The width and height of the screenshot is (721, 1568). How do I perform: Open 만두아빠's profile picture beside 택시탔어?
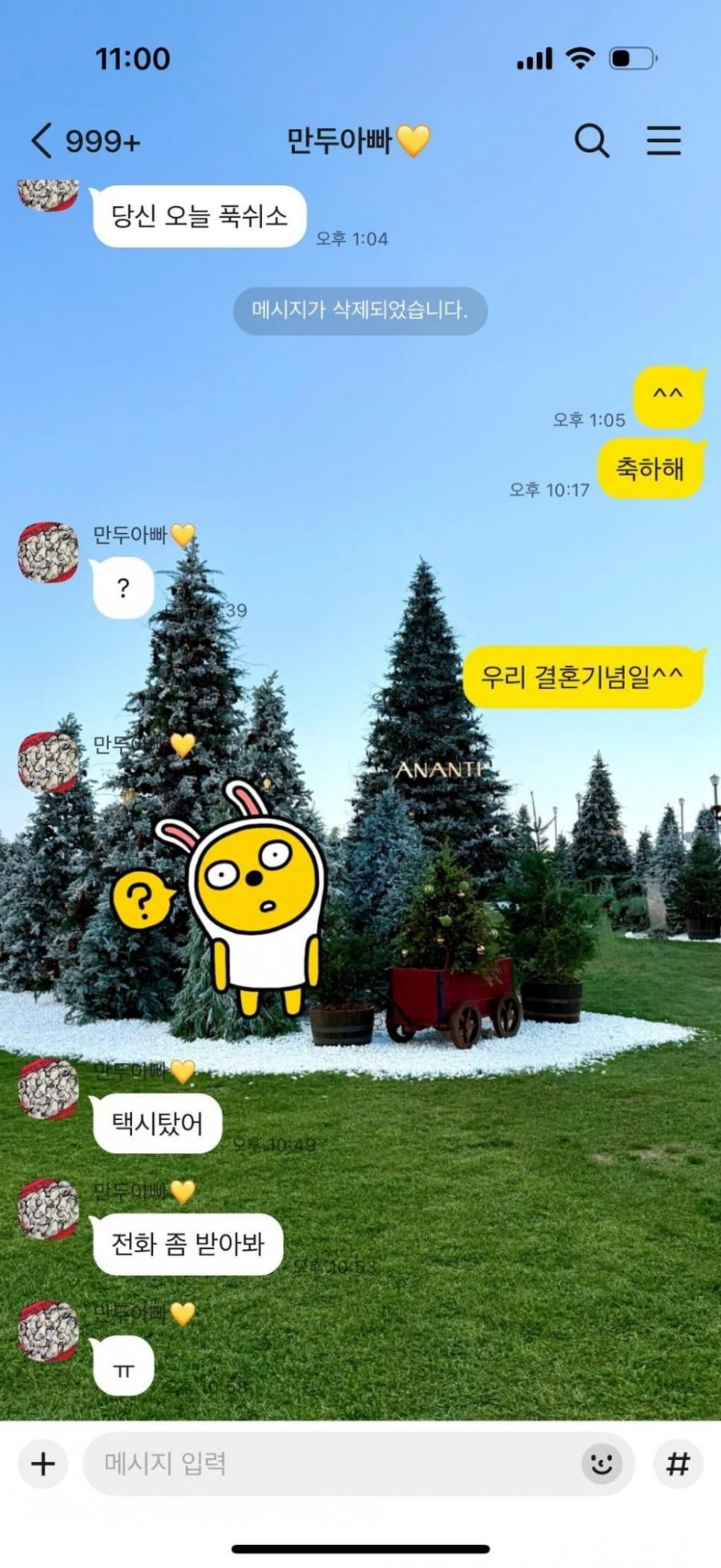pyautogui.click(x=48, y=1089)
